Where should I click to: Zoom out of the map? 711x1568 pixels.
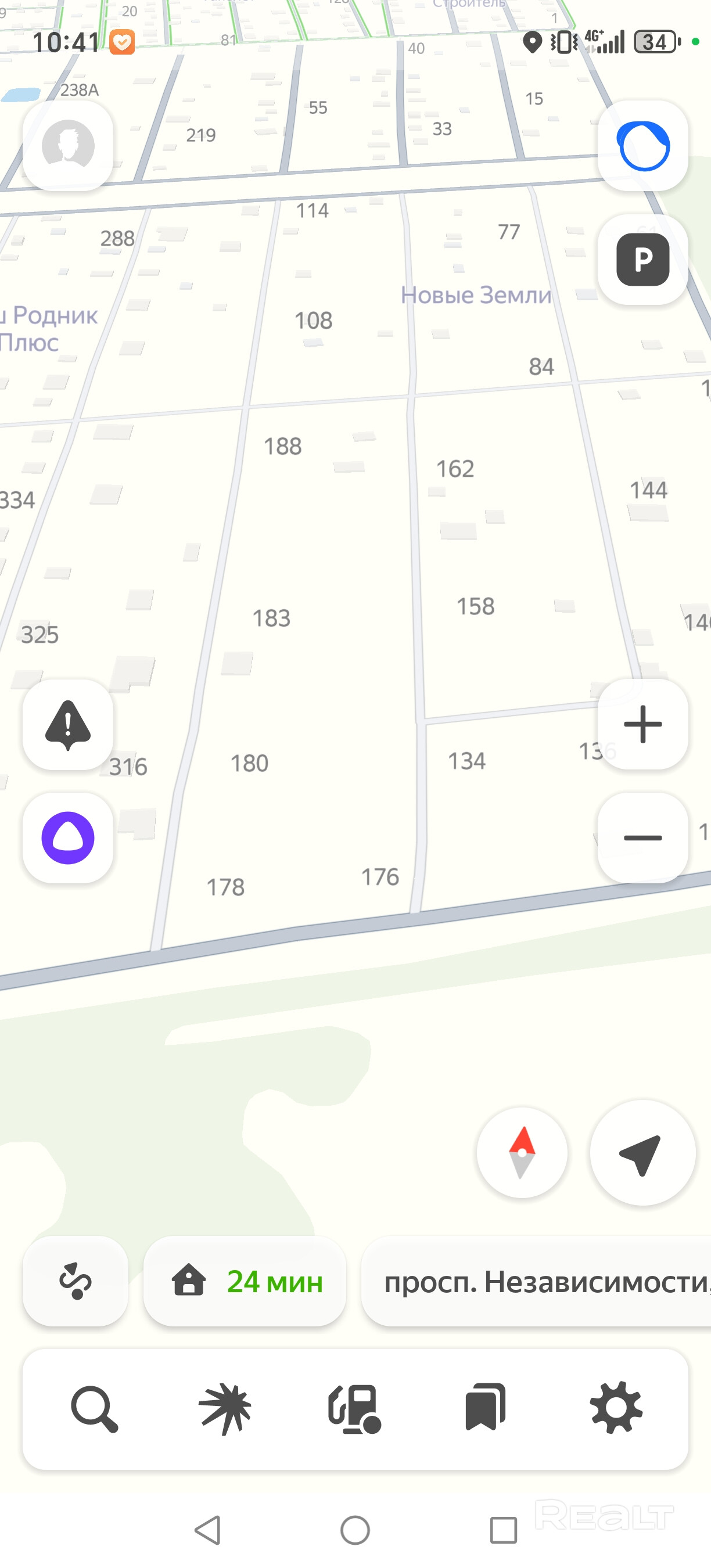click(x=643, y=838)
